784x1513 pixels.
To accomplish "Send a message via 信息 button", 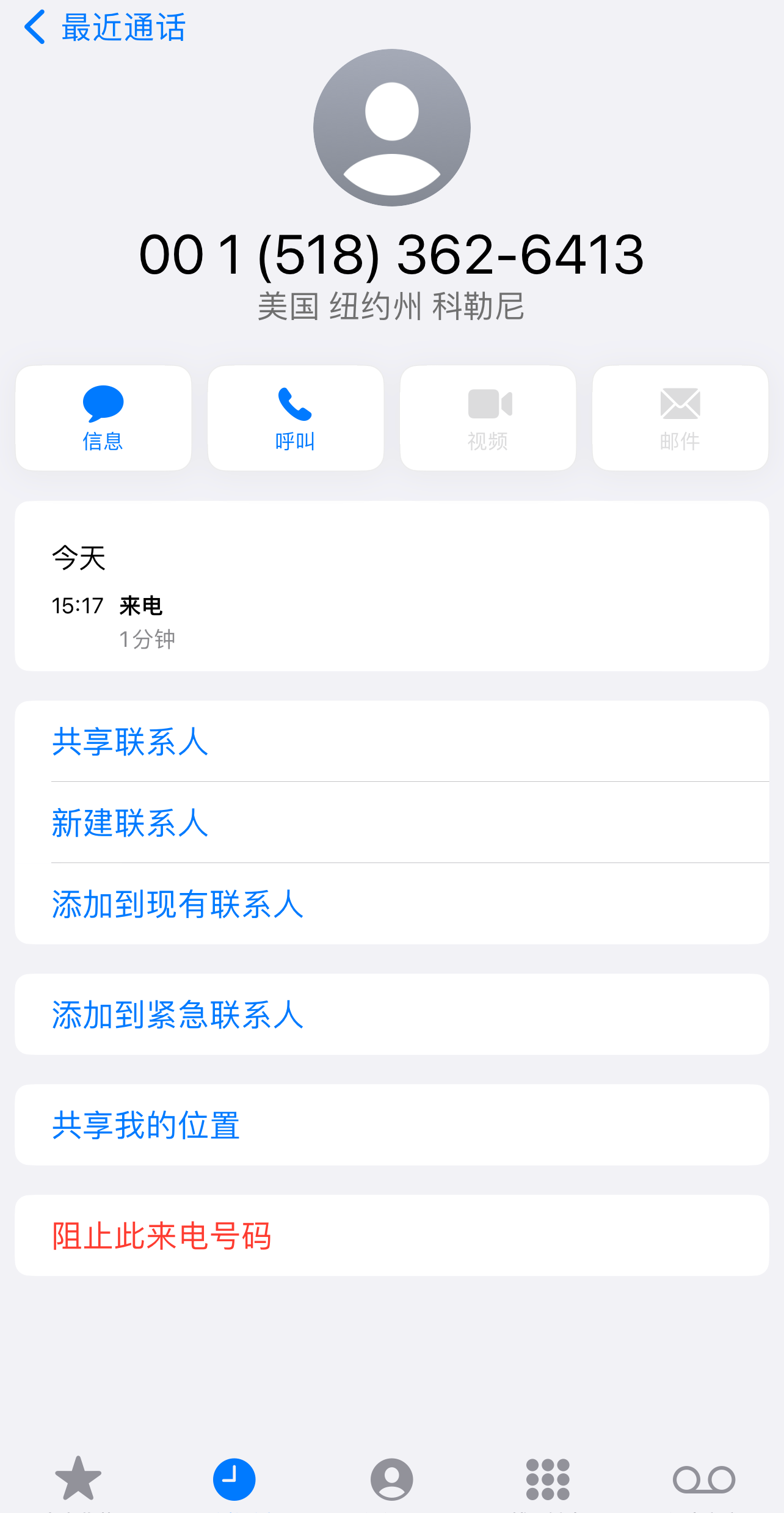I will pos(103,418).
